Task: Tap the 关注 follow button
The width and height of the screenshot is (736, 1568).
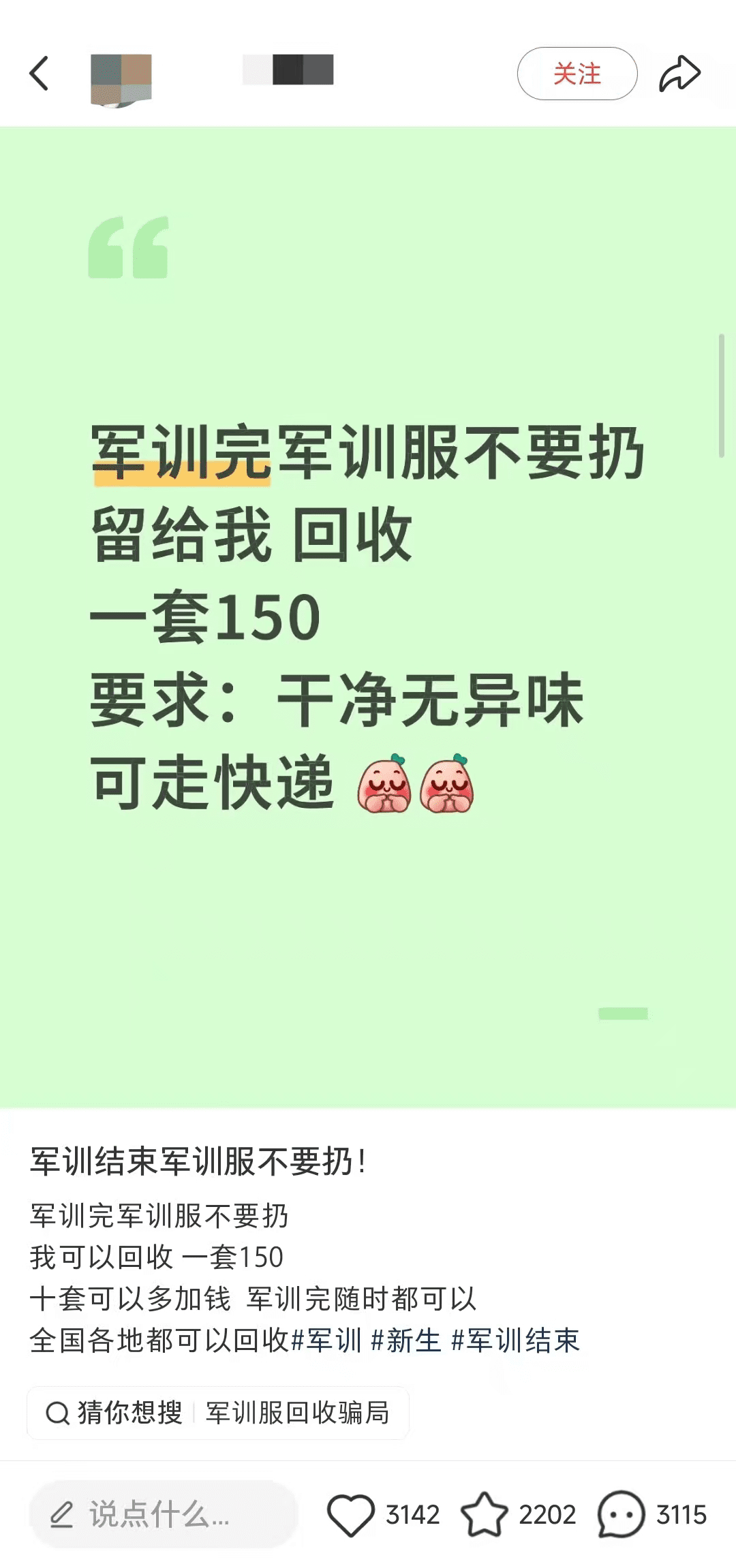Action: [x=577, y=74]
